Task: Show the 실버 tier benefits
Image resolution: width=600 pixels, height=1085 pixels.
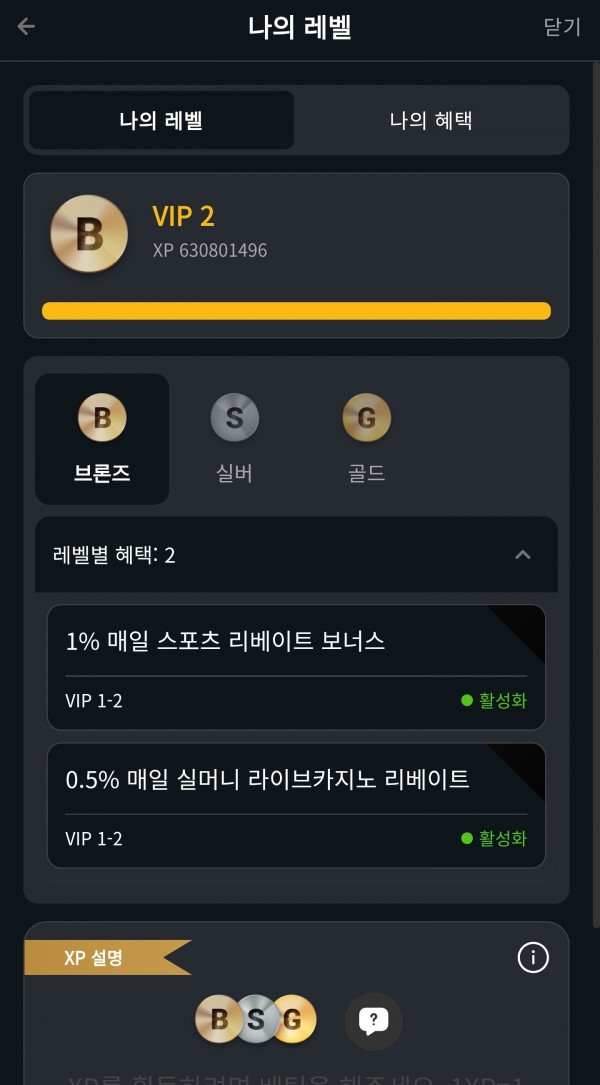Action: (234, 439)
